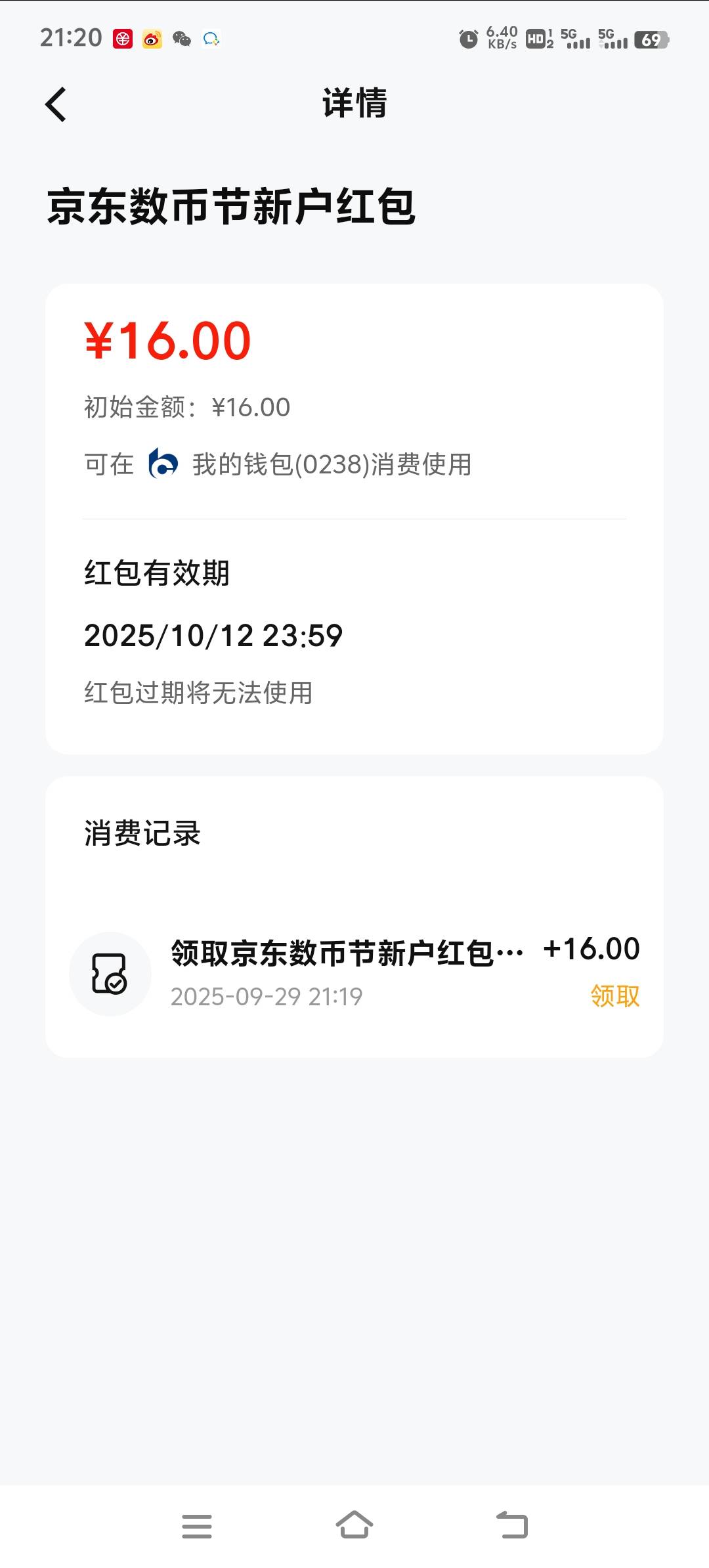The image size is (709, 1568).
Task: Open recent apps from navigation bar
Action: [197, 1526]
